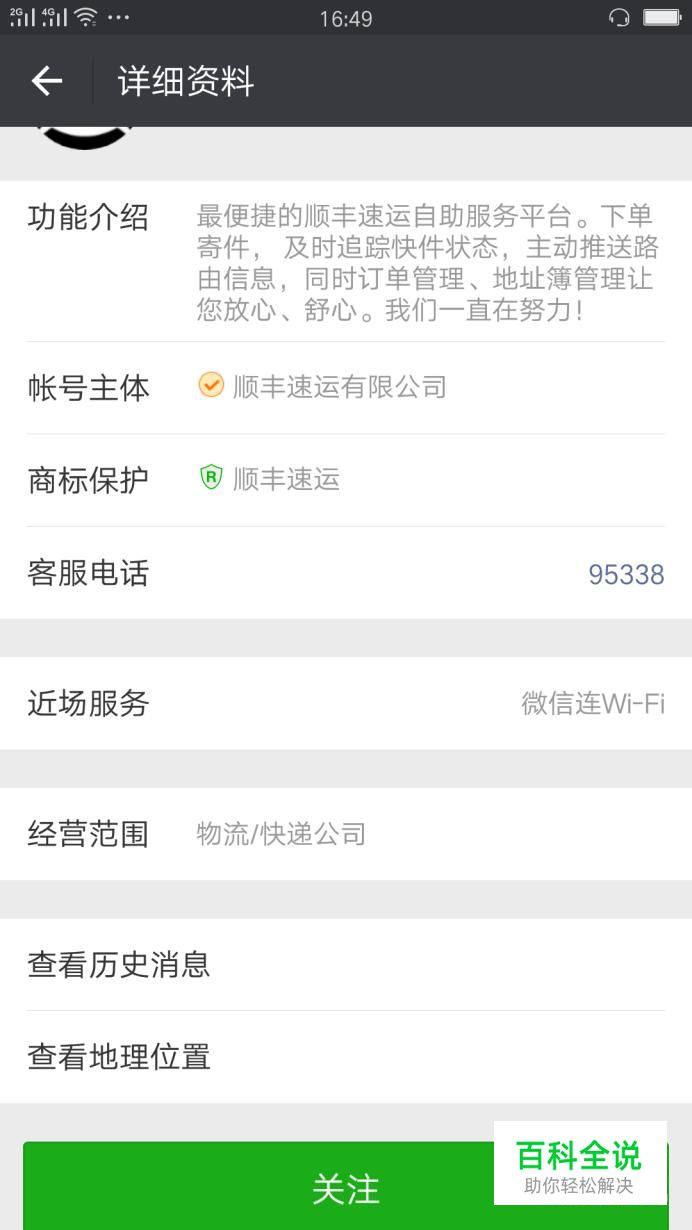Open 商标保护 顺丰速运 details
The width and height of the screenshot is (692, 1230).
[346, 480]
